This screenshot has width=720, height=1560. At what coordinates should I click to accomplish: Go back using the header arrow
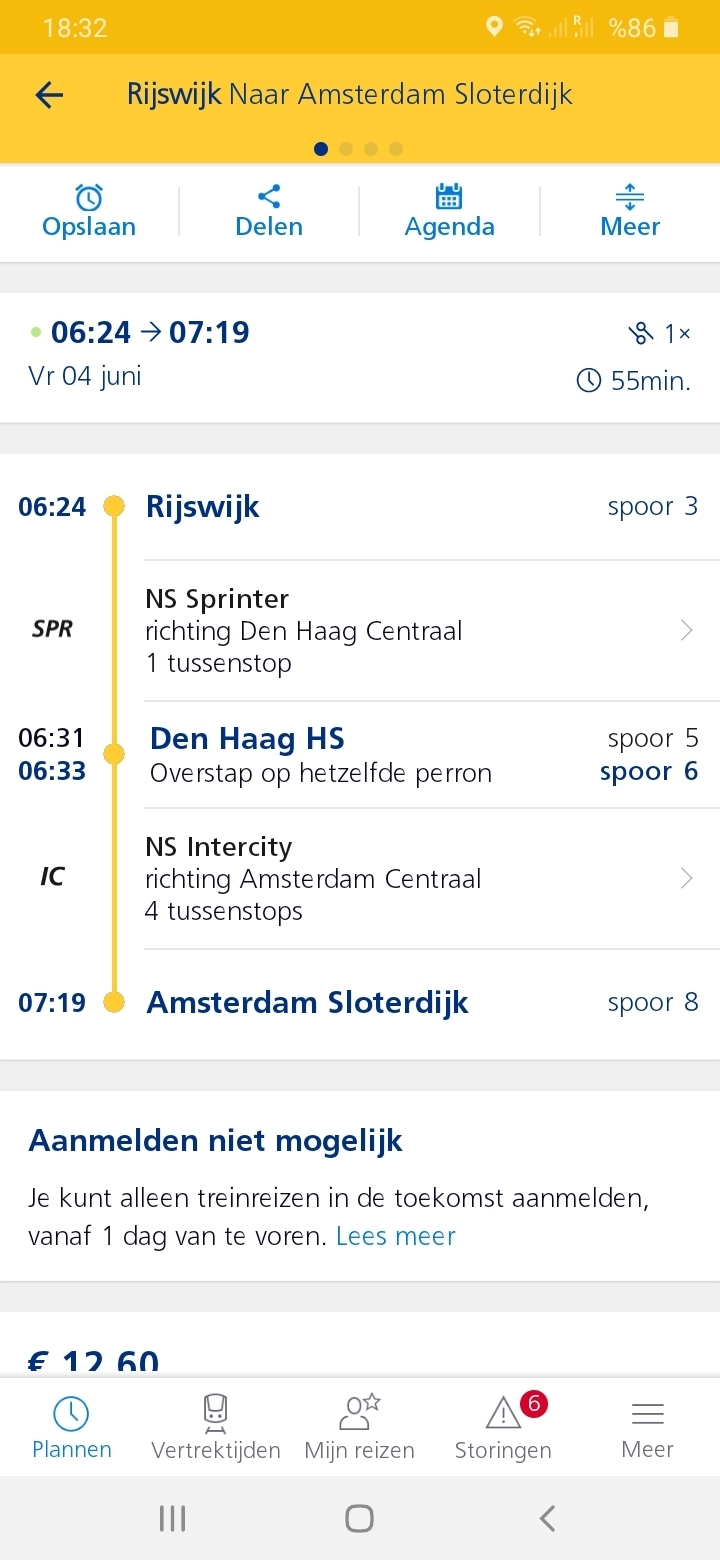pos(49,95)
